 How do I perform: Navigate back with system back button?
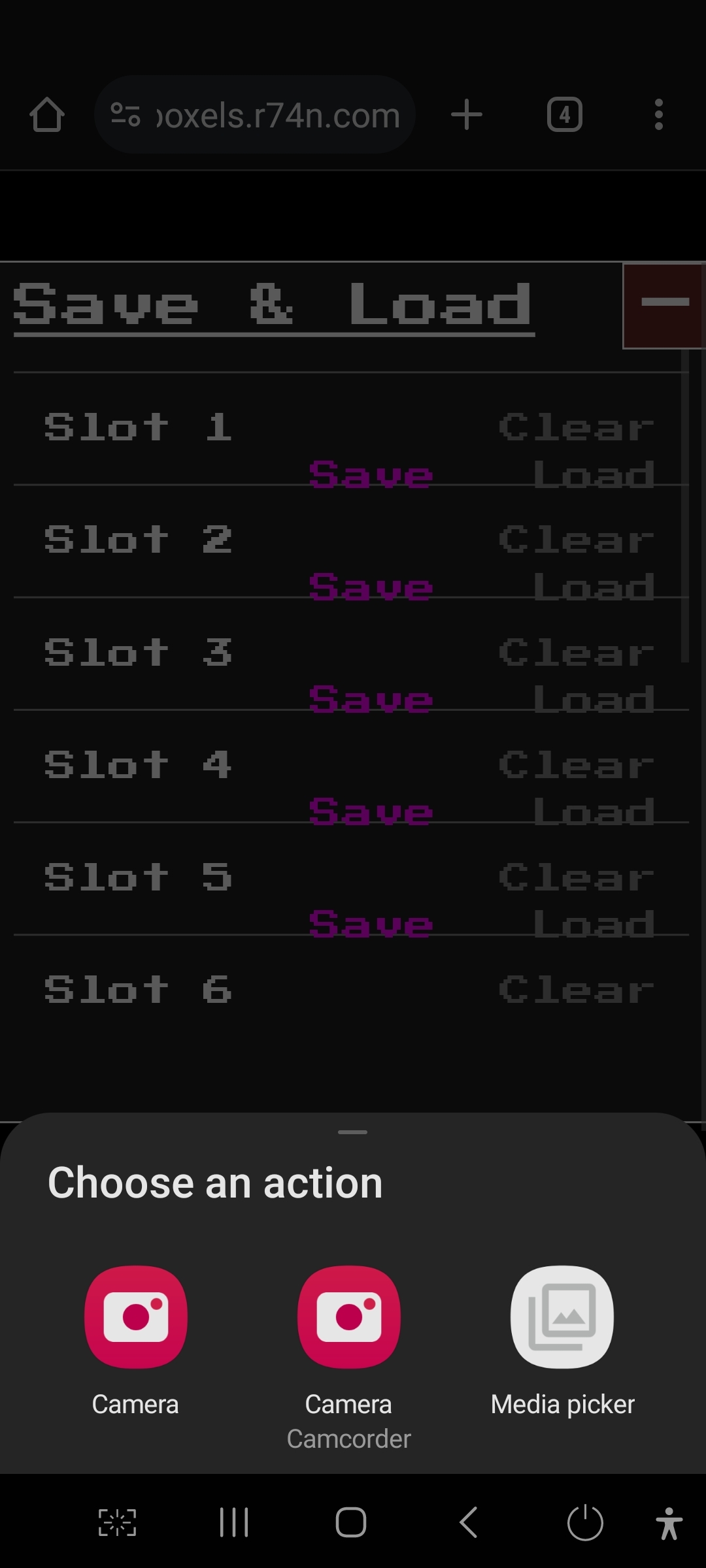(469, 1522)
